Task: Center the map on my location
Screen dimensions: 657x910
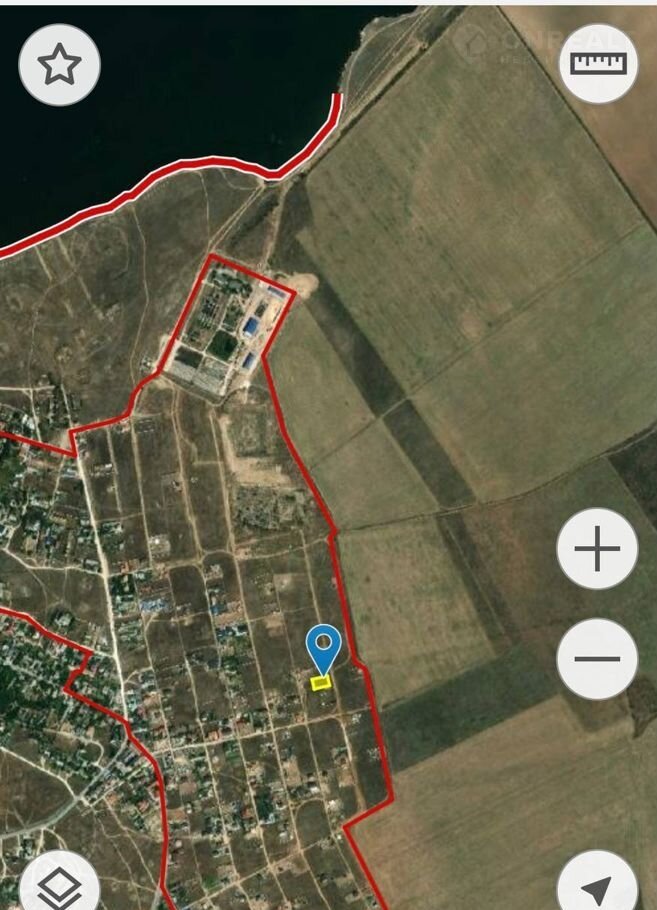Action: coord(597,887)
